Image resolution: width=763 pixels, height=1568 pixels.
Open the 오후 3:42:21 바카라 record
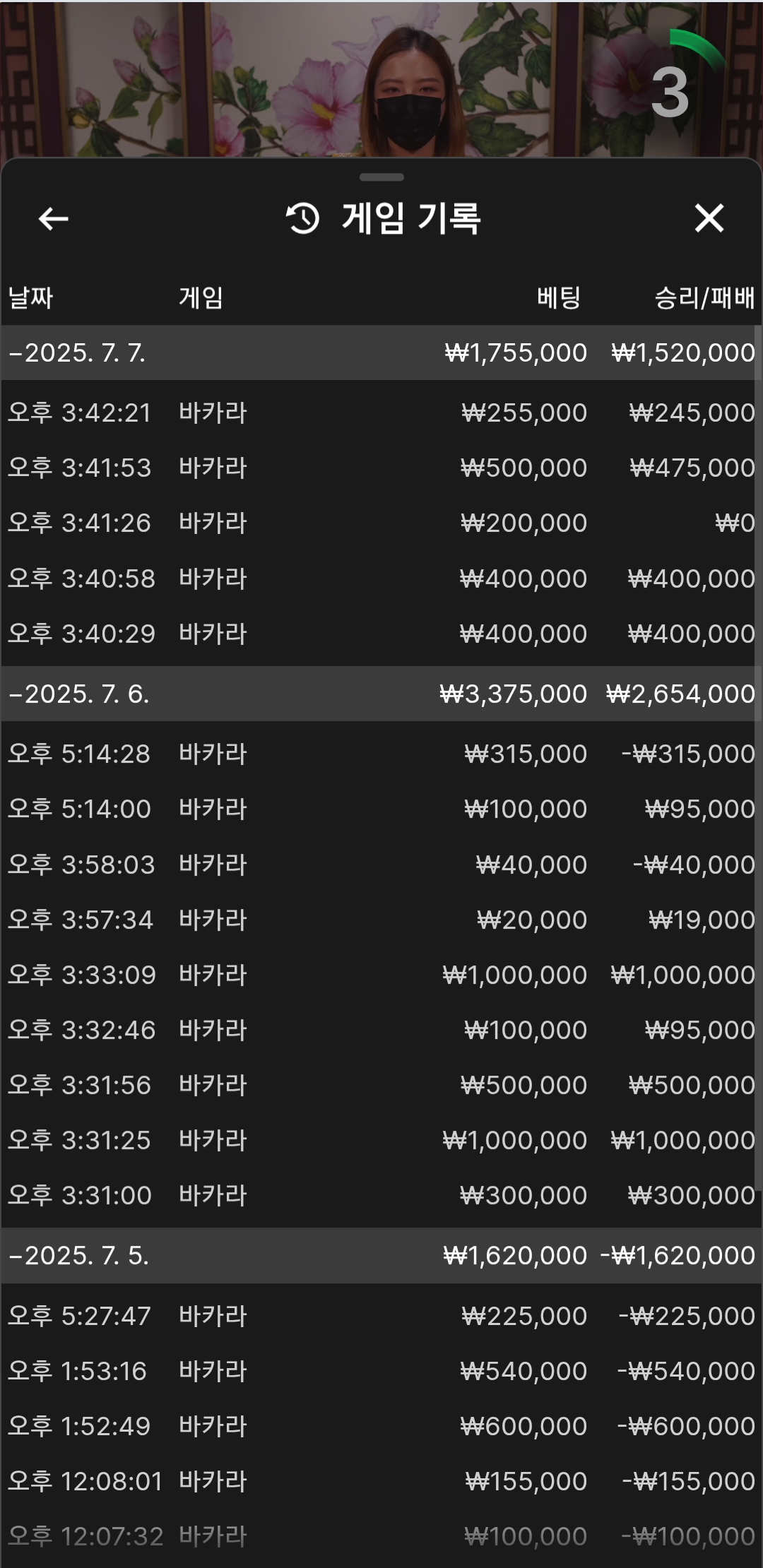click(381, 412)
